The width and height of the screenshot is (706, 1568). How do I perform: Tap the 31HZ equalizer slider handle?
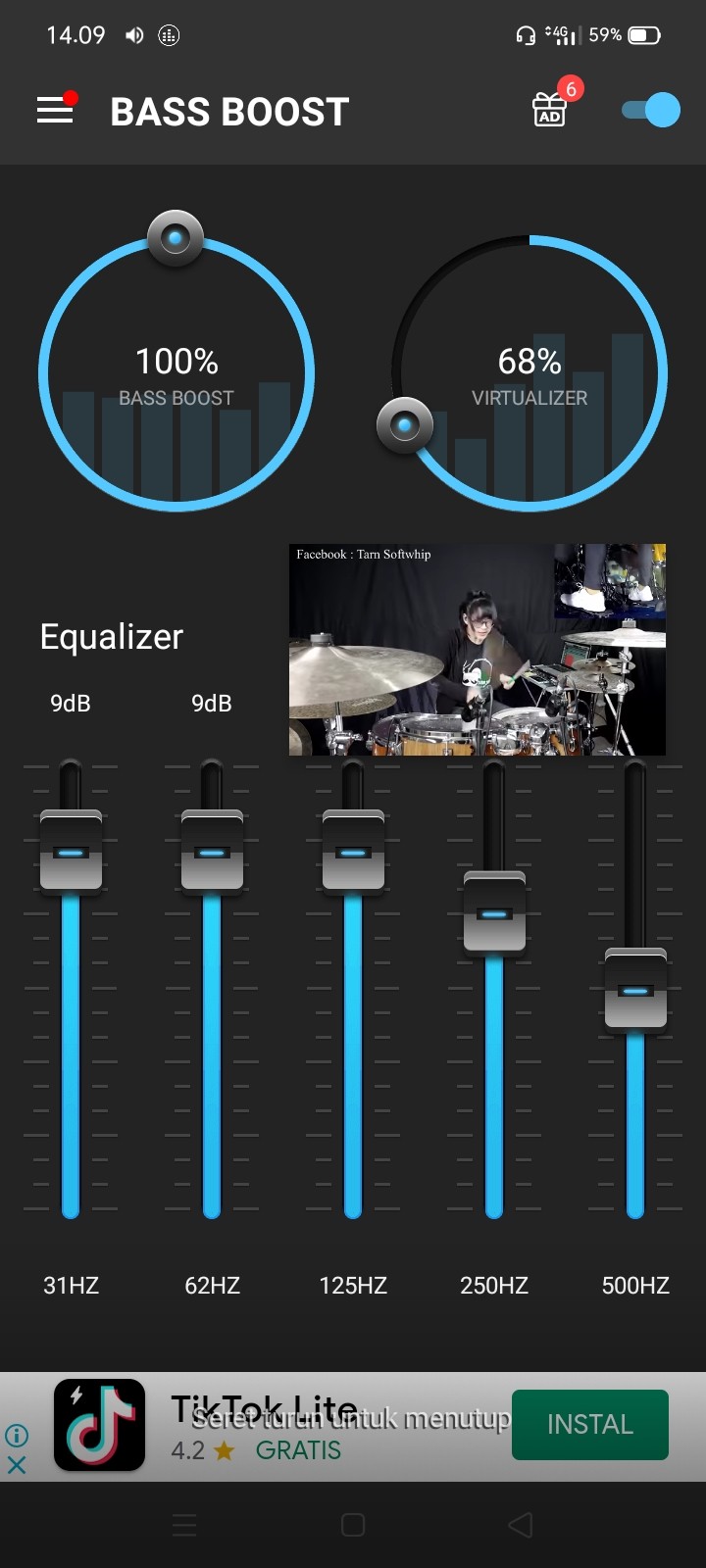tap(71, 851)
